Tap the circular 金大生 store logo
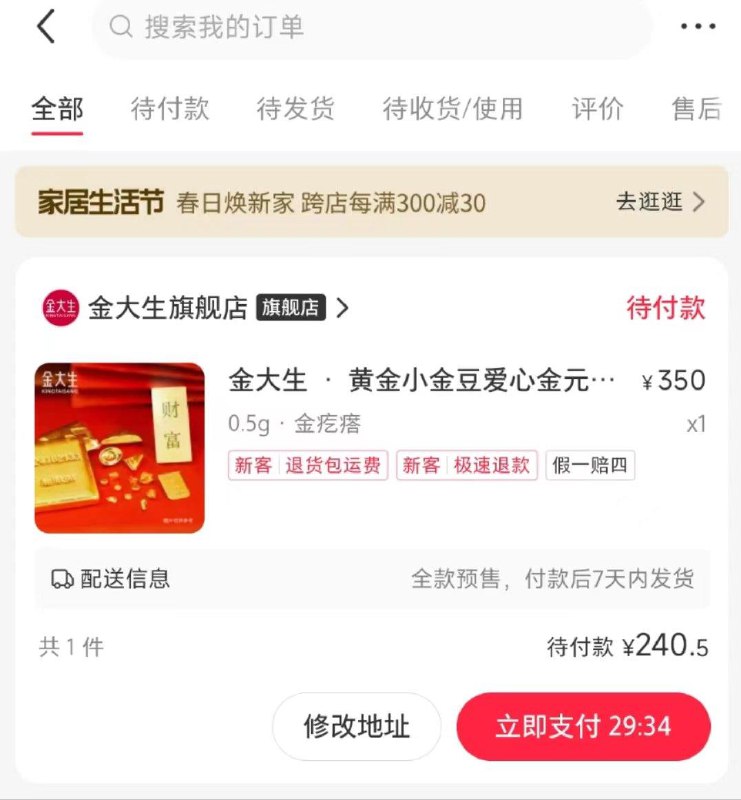Viewport: 741px width, 800px height. pos(61,306)
